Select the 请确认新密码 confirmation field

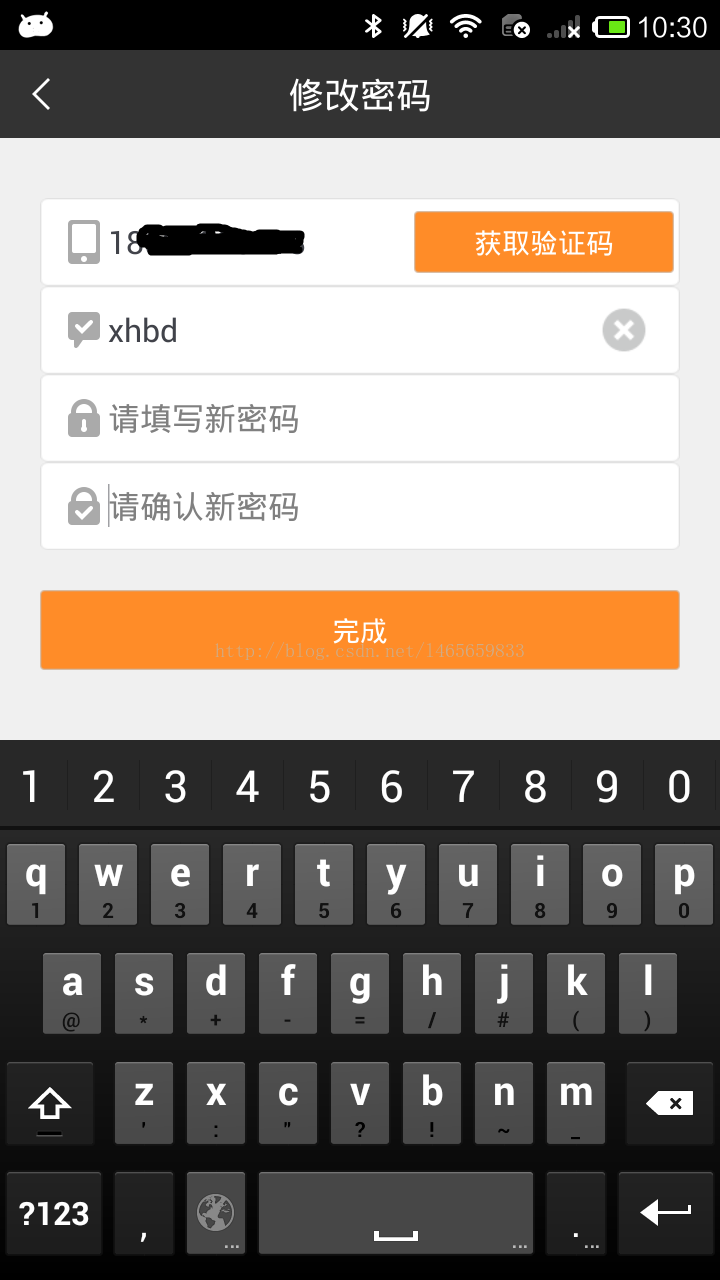(360, 506)
